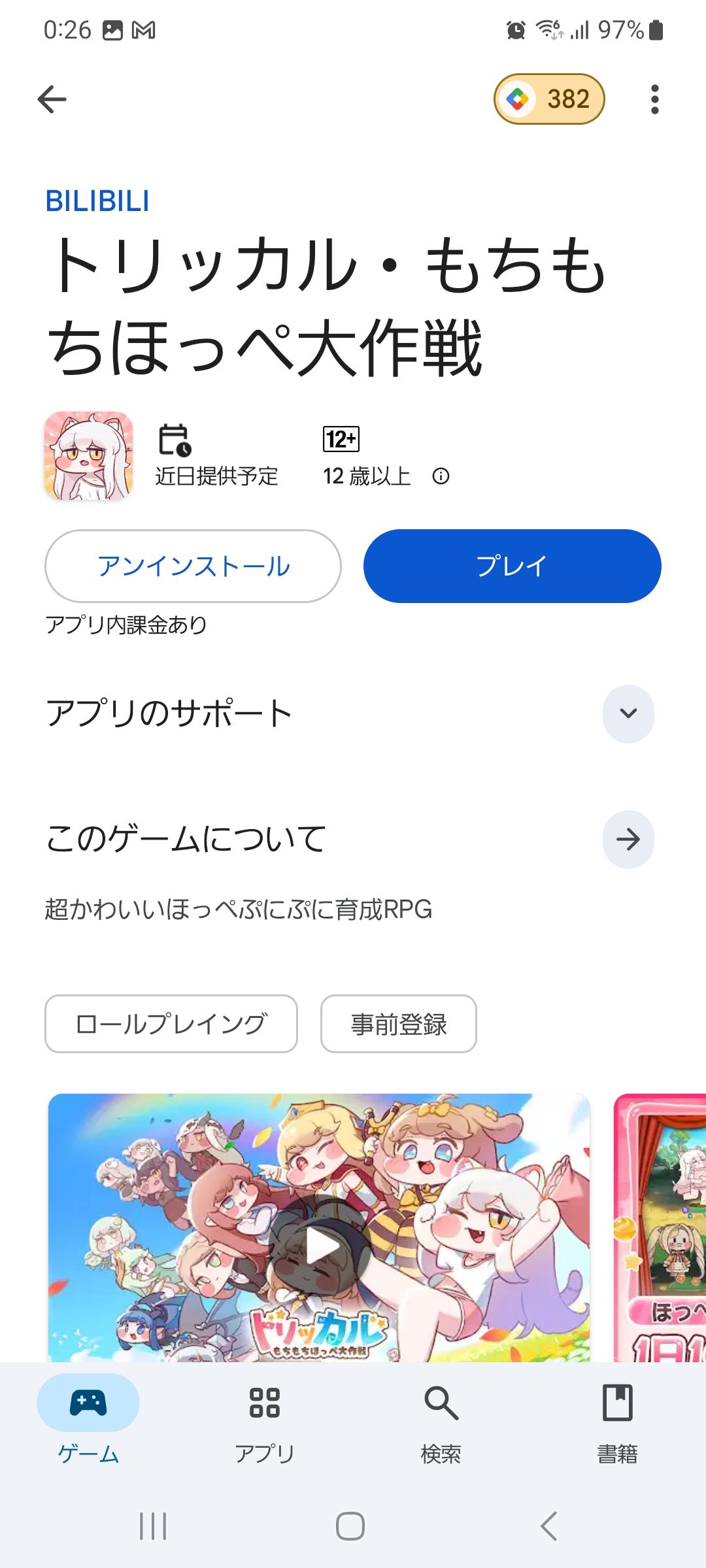706x1568 pixels.
Task: Launch the game with プレイ
Action: pos(512,566)
